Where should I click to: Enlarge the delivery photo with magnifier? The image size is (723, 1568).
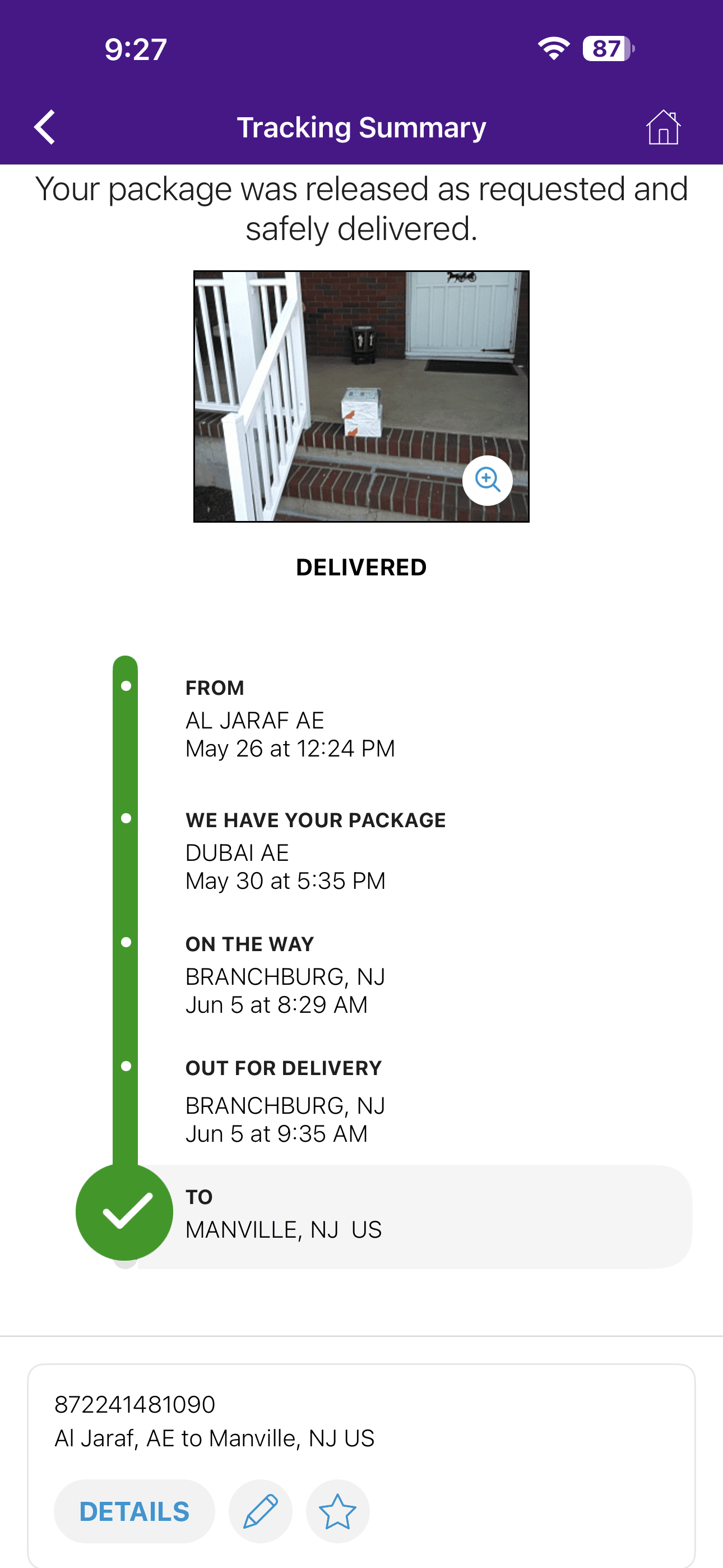(x=488, y=480)
